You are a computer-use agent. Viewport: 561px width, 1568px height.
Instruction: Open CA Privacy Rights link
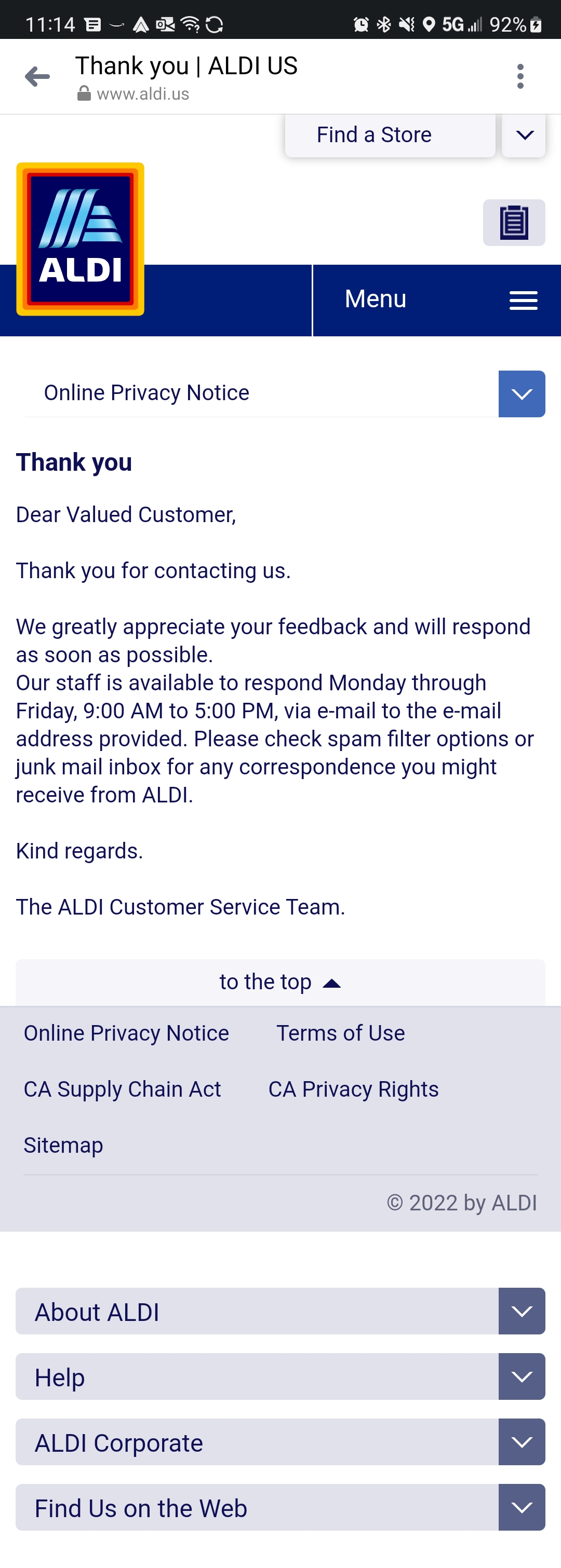click(353, 1089)
